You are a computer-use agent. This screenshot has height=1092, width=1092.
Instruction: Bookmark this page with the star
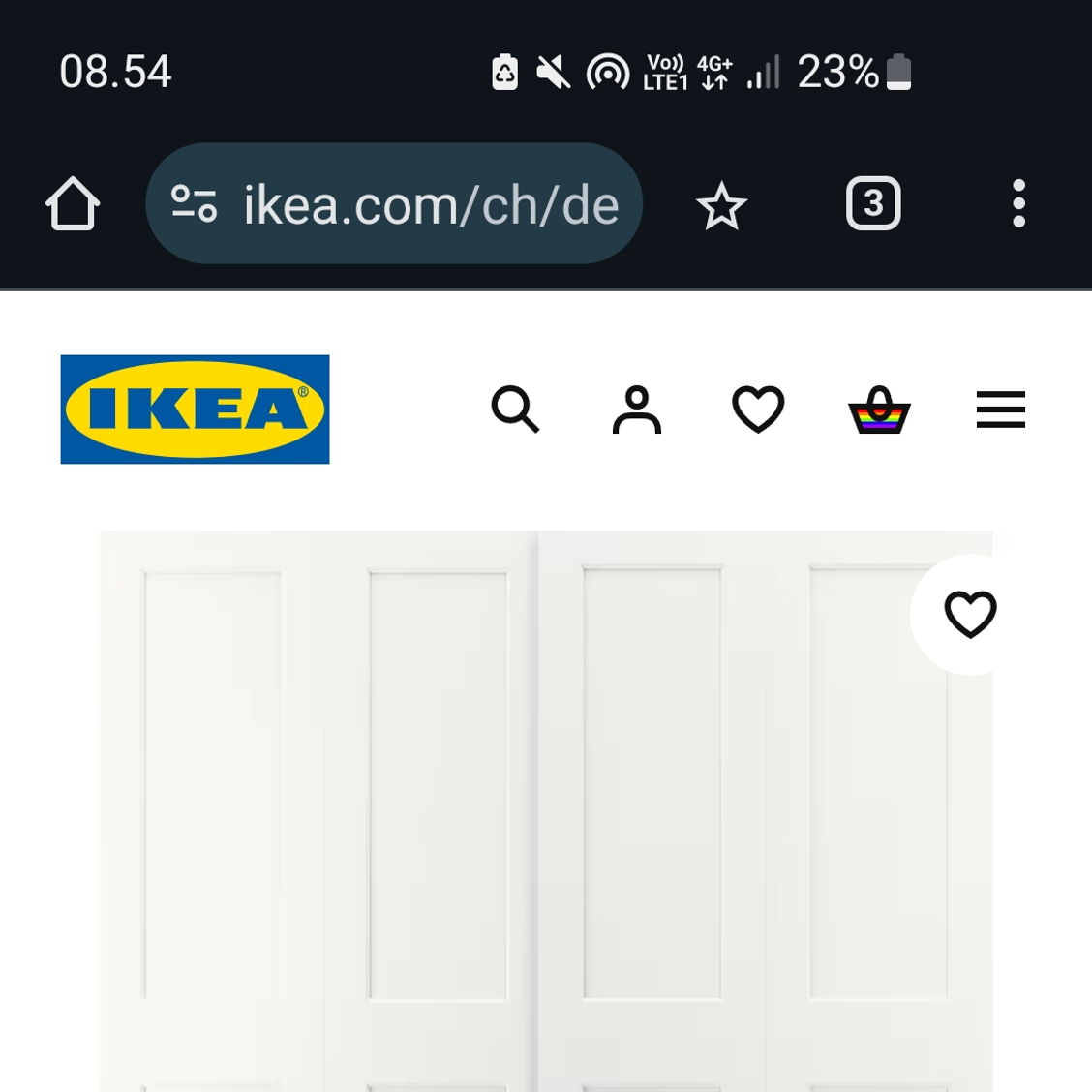pyautogui.click(x=721, y=206)
